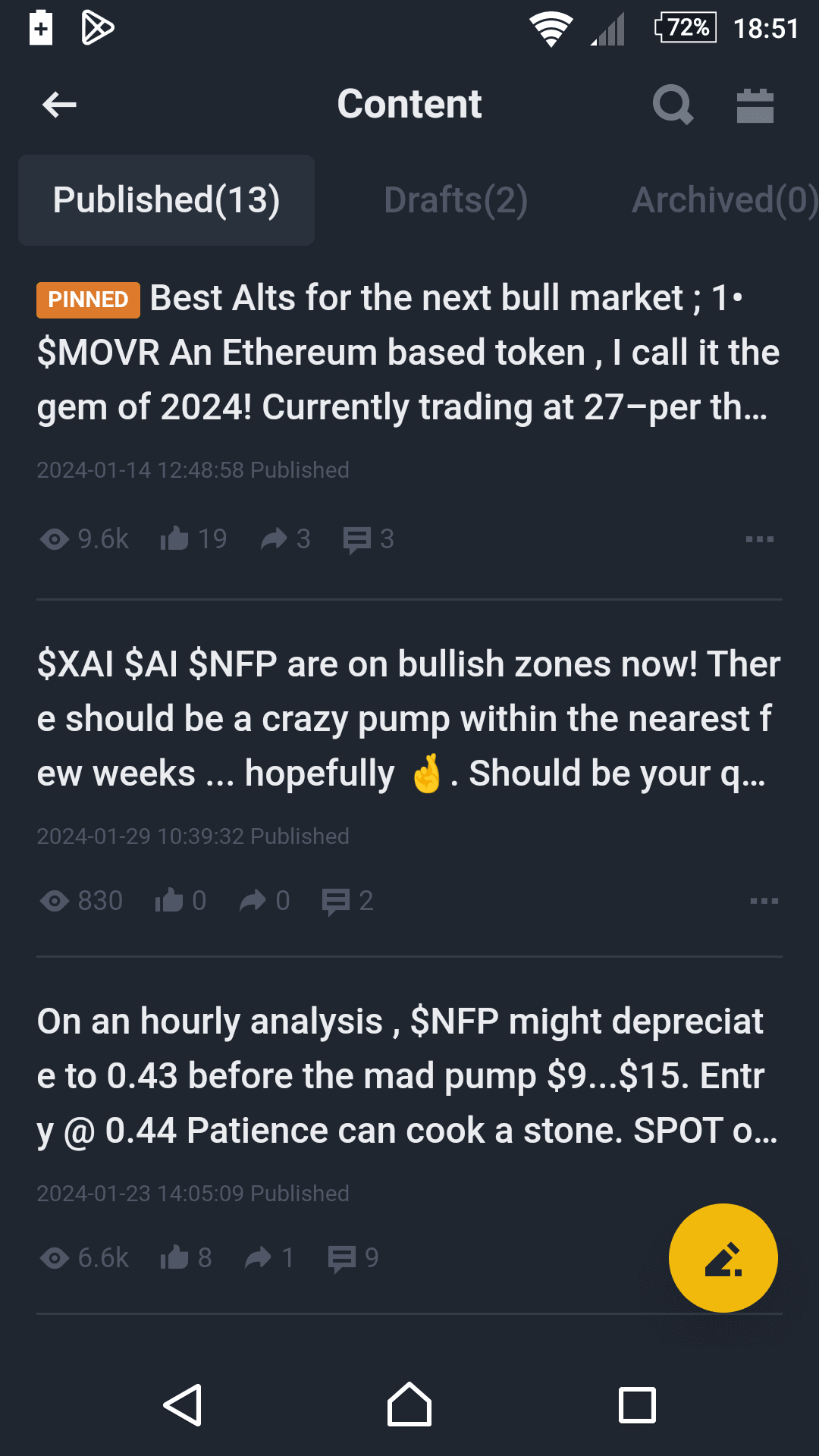819x1456 pixels.
Task: Tap the battery indicator in the status bar
Action: (x=685, y=27)
